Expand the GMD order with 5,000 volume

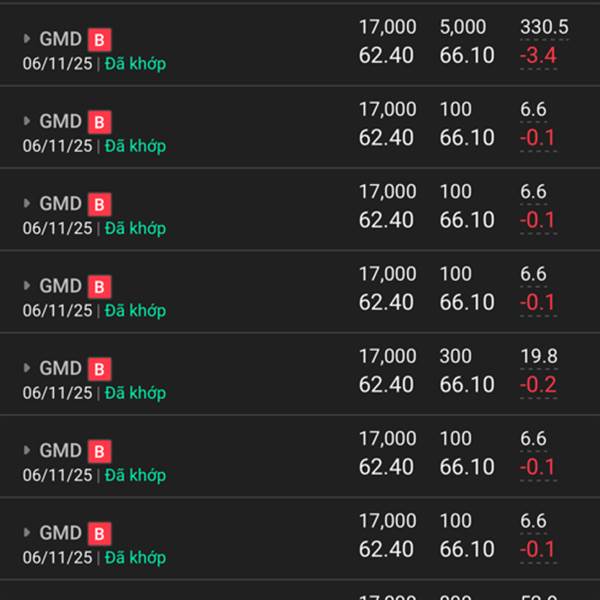click(x=27, y=40)
